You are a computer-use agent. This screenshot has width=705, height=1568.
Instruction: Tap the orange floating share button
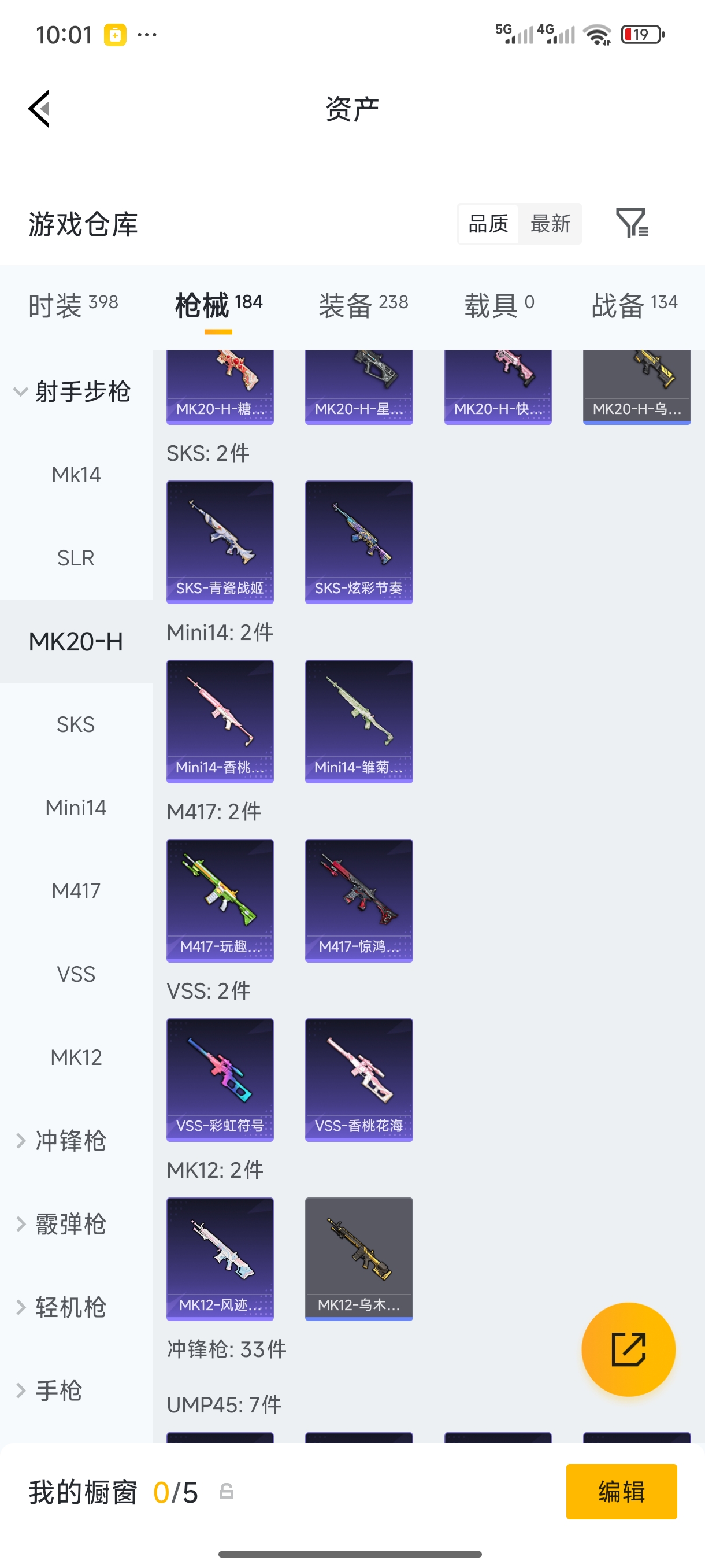(x=628, y=1349)
